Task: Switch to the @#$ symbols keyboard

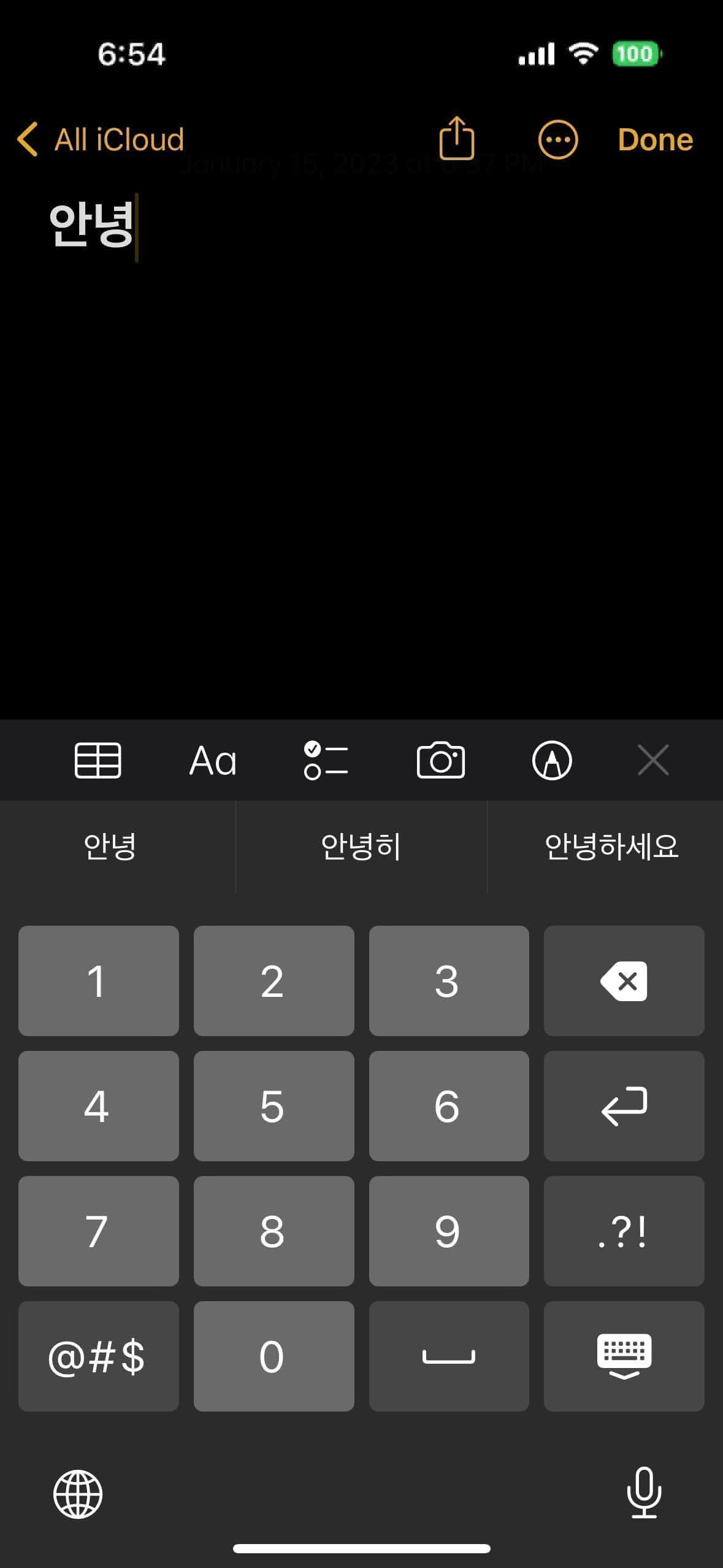Action: coord(98,1356)
